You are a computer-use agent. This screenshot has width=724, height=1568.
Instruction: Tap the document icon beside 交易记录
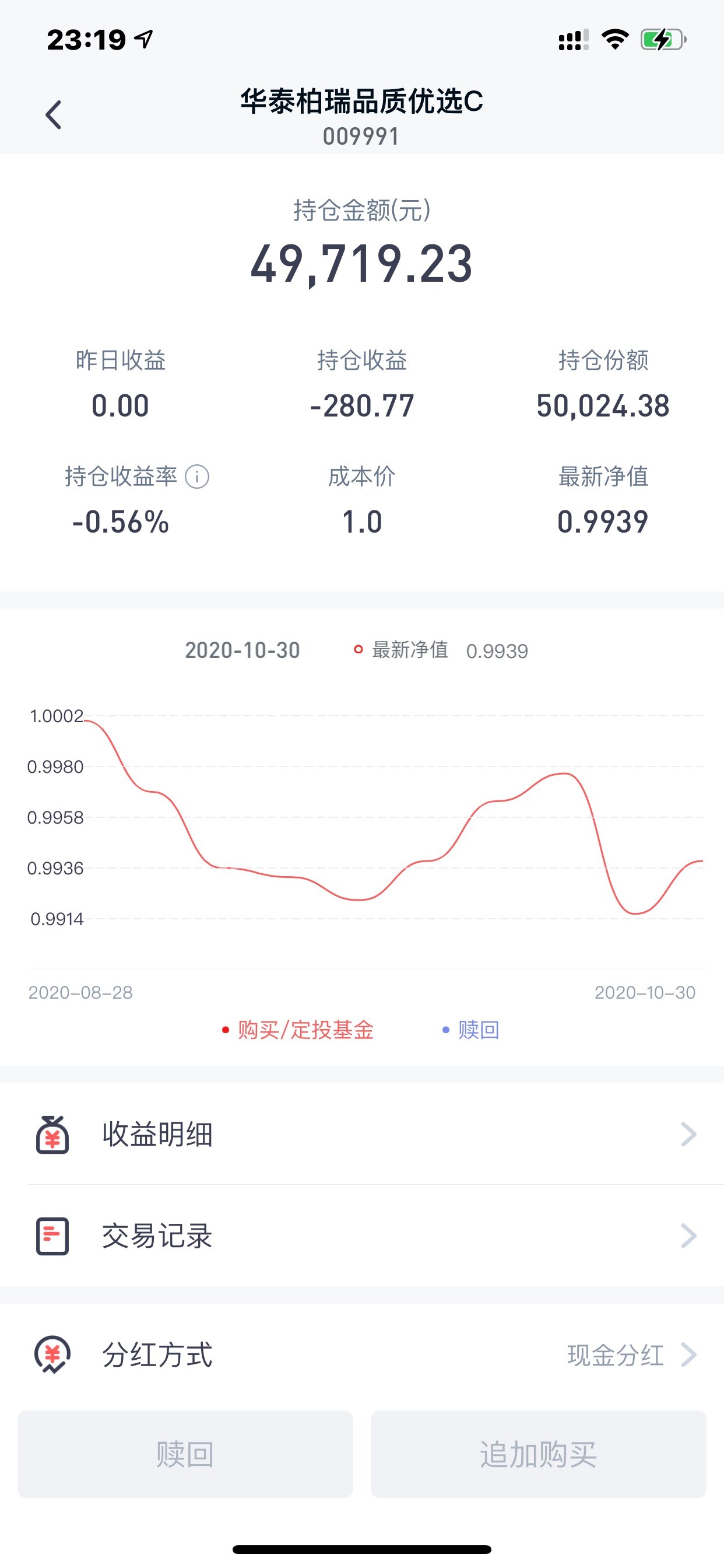(54, 1235)
